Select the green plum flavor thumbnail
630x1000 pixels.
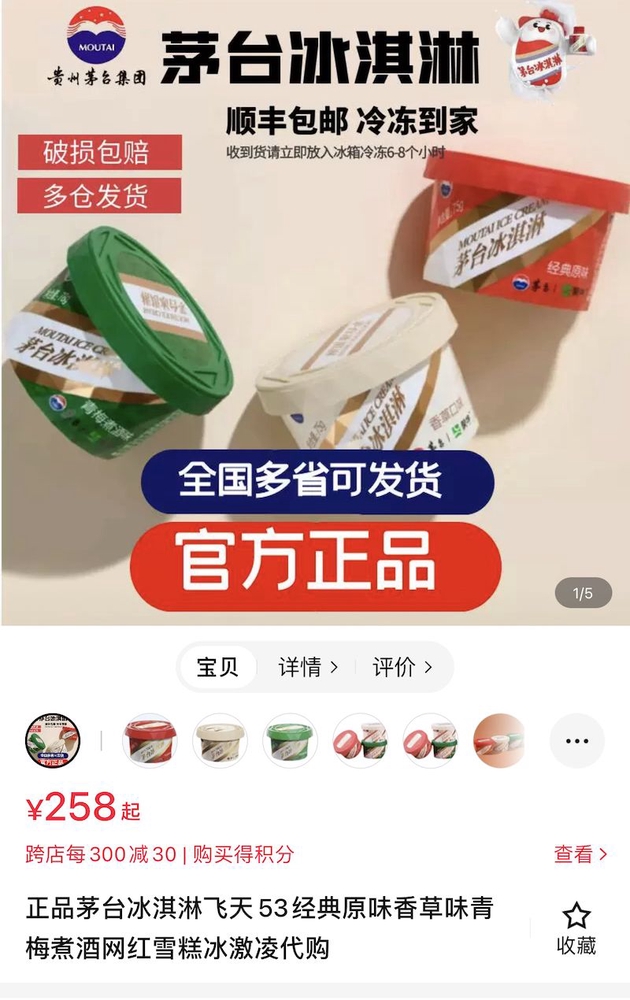tap(290, 741)
